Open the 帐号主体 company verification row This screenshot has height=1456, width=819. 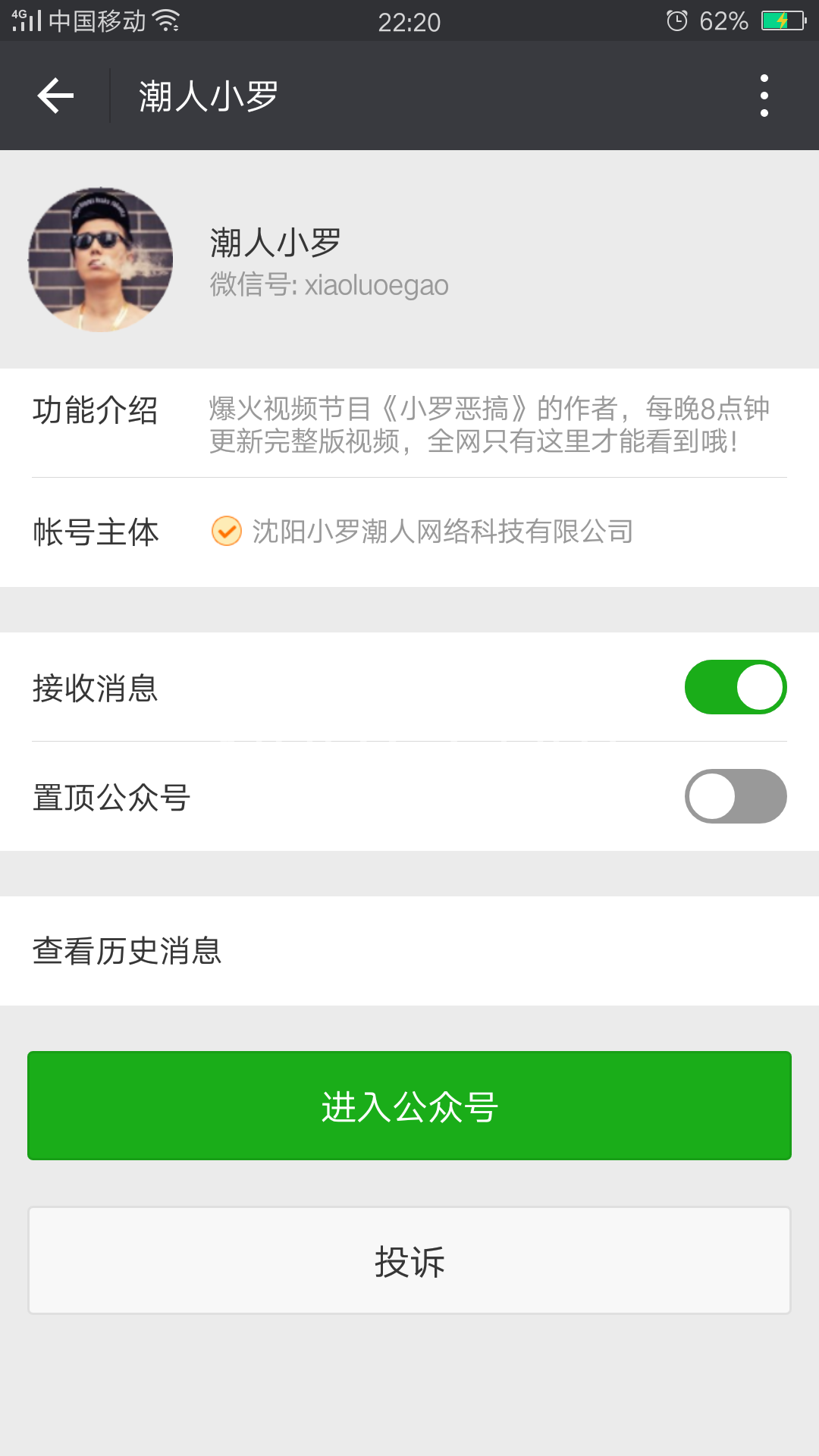coord(409,532)
